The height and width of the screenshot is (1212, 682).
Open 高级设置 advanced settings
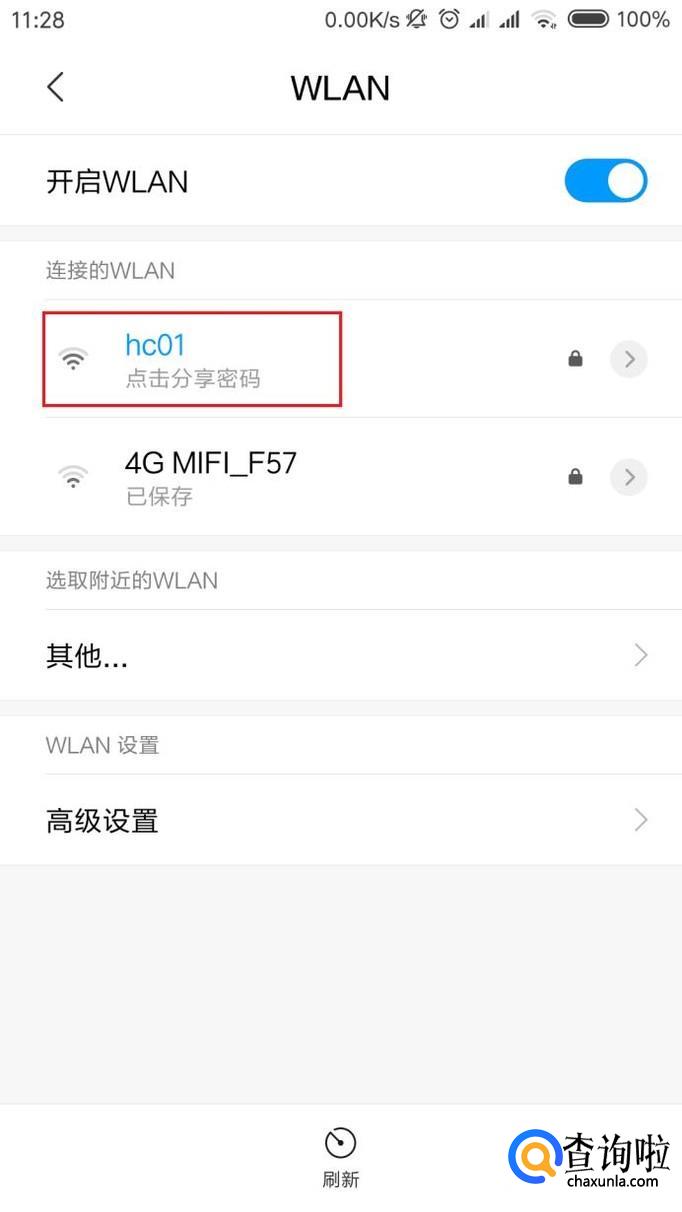click(x=340, y=821)
